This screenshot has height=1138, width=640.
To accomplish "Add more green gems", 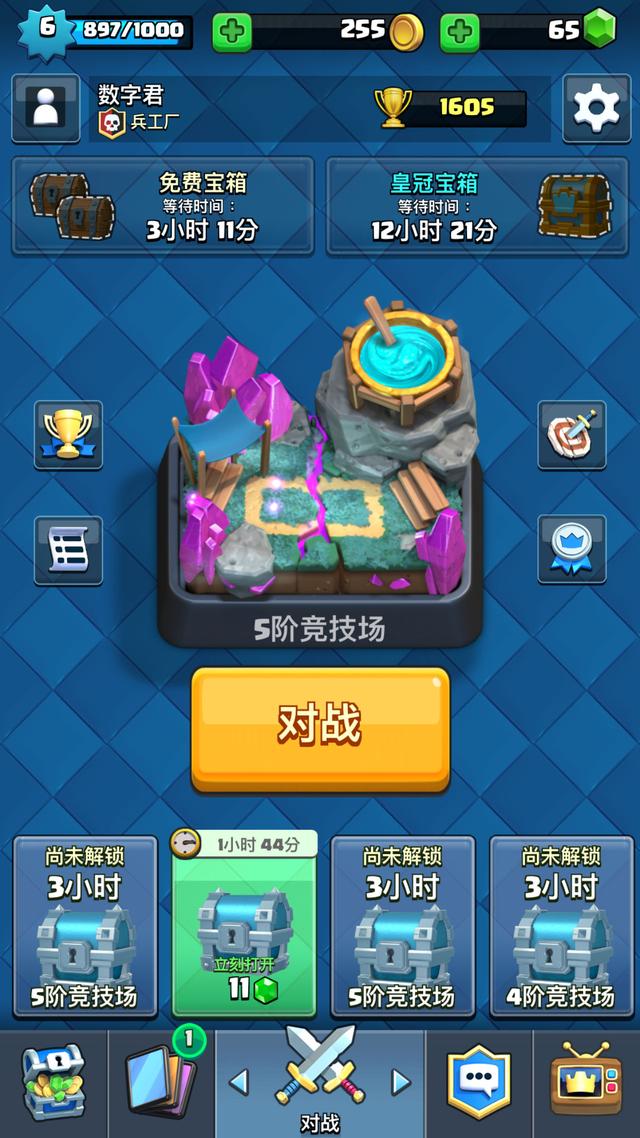I will click(x=460, y=32).
